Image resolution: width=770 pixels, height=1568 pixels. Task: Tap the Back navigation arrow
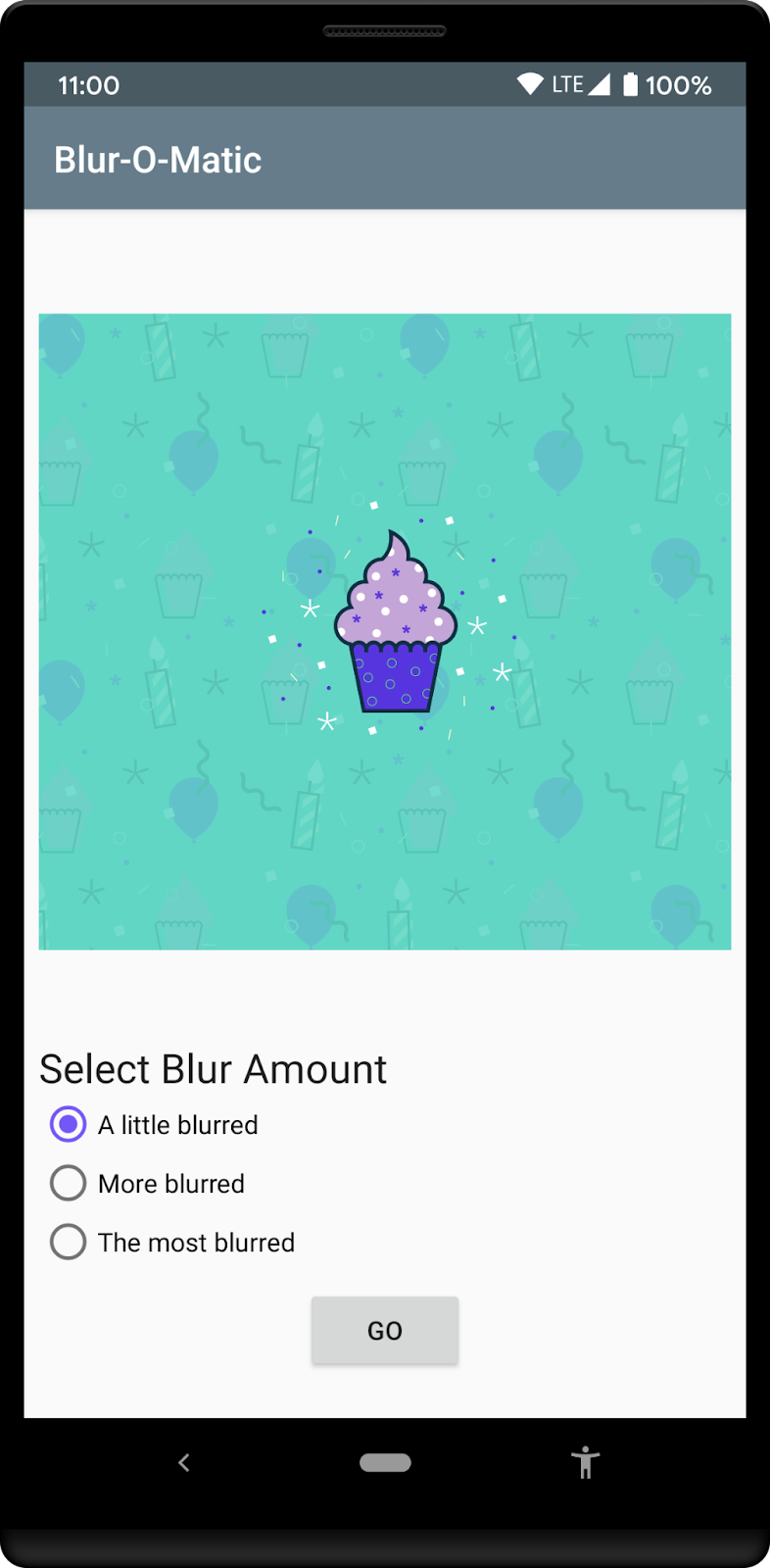[184, 1461]
